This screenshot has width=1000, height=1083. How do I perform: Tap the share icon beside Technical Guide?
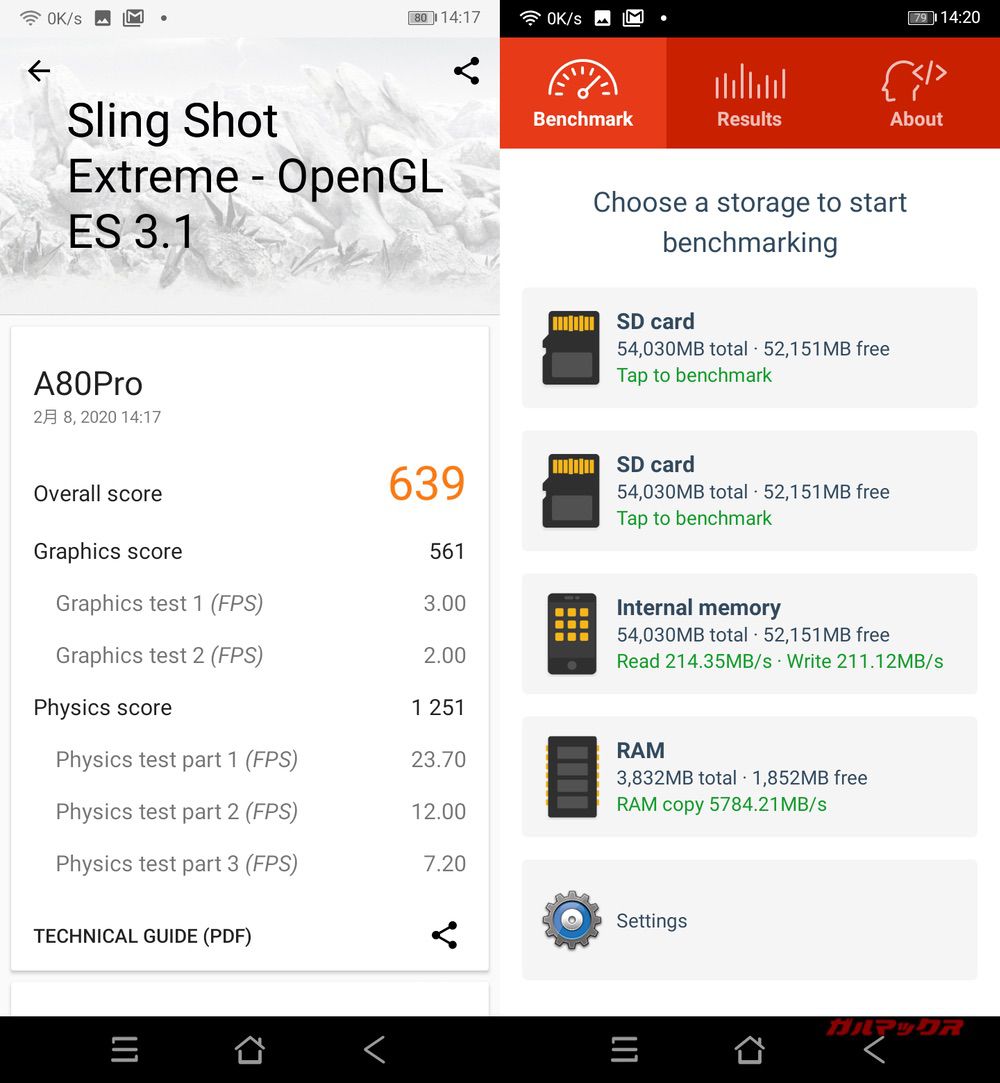pyautogui.click(x=444, y=935)
